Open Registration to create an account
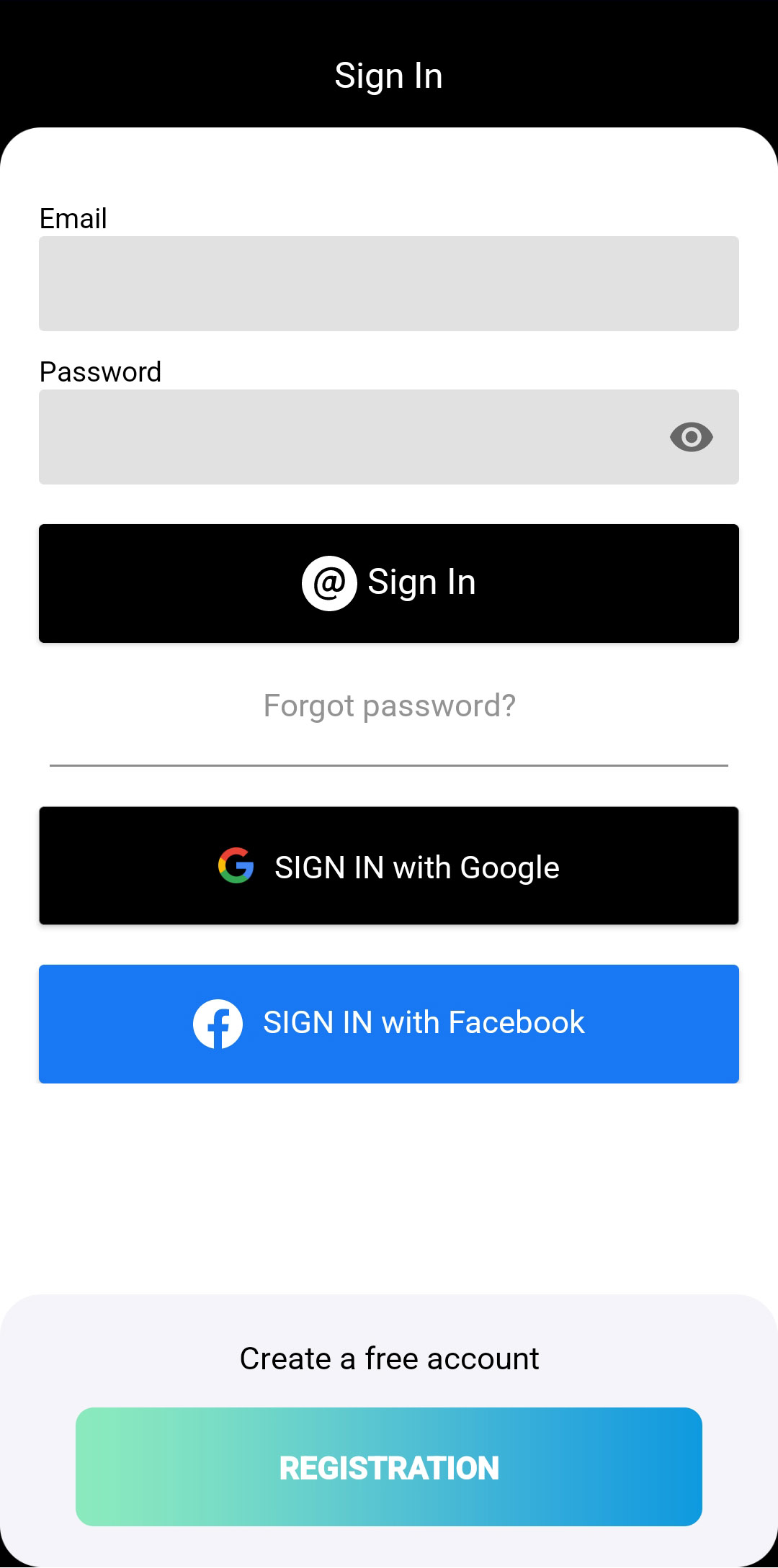The height and width of the screenshot is (1568, 778). pos(389,1467)
